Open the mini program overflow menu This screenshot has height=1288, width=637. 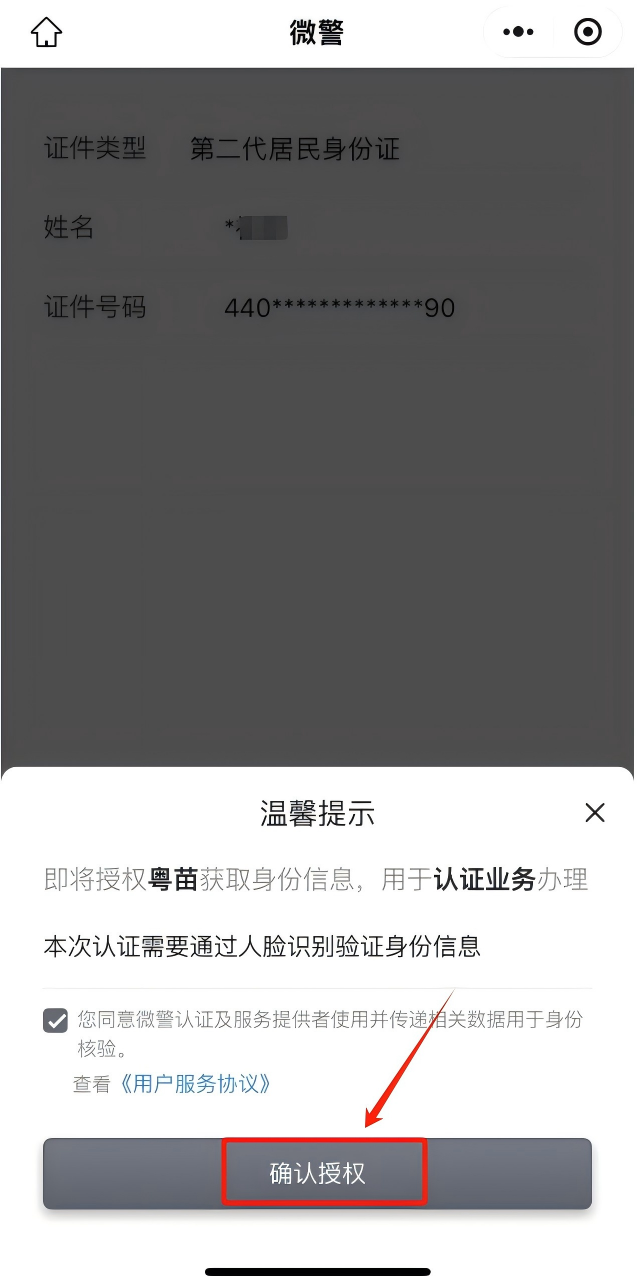518,33
